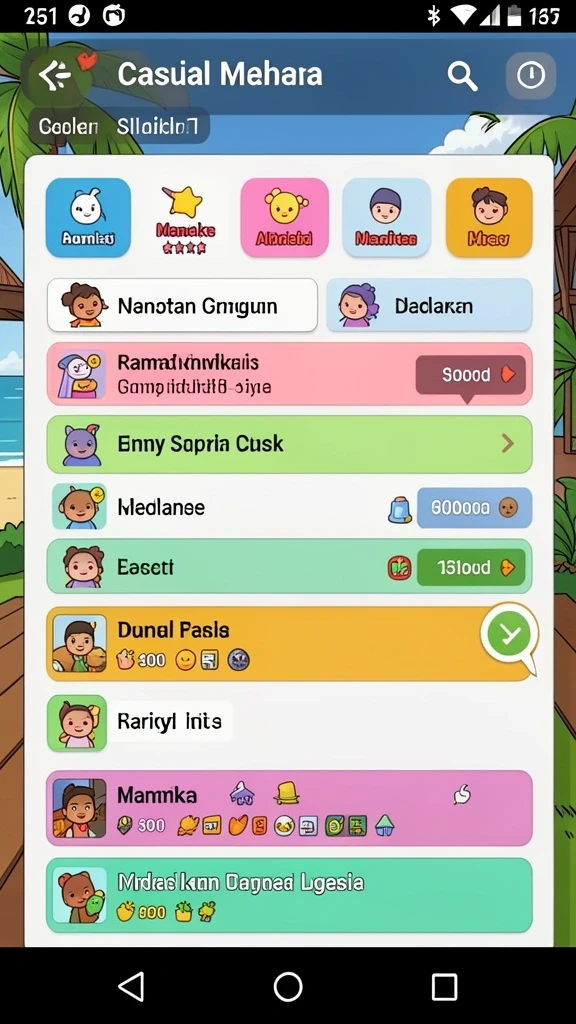This screenshot has height=1024, width=576.
Task: Go to the Android home screen
Action: pos(288,986)
